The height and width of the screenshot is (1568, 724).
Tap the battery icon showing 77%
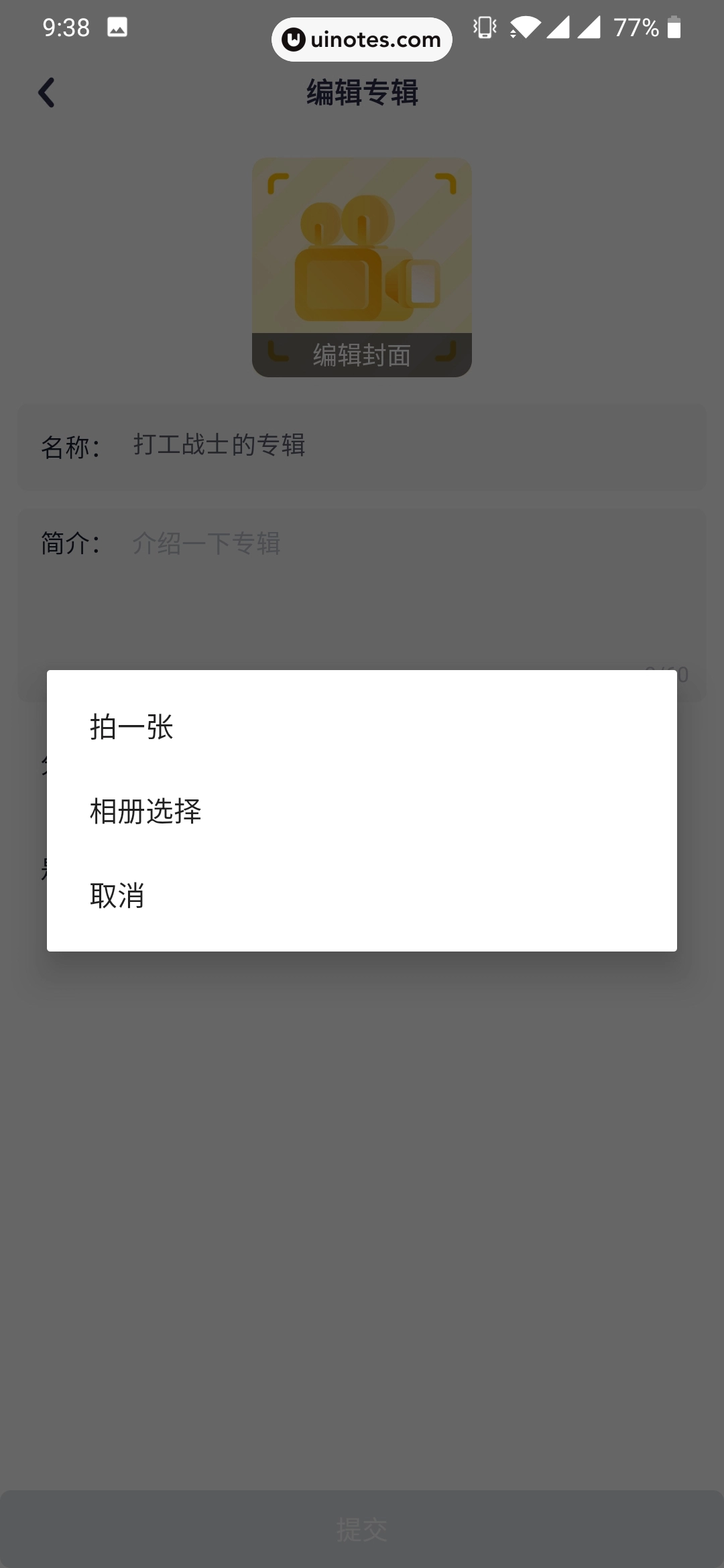point(674,28)
